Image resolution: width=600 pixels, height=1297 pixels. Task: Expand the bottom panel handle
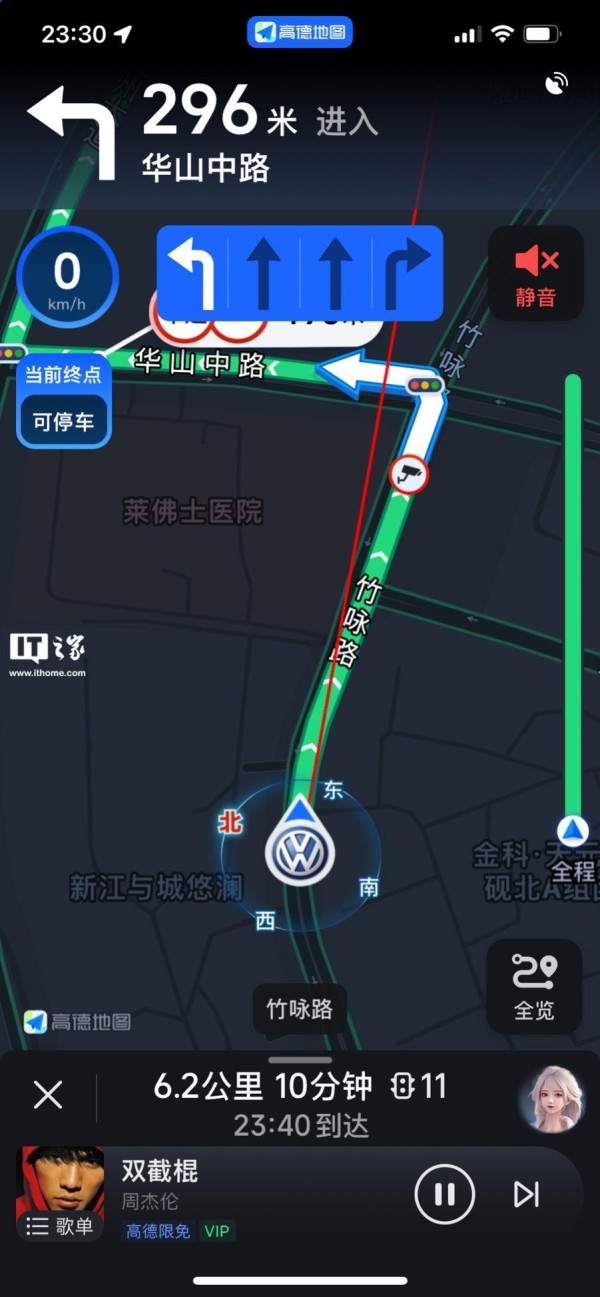(x=300, y=1060)
